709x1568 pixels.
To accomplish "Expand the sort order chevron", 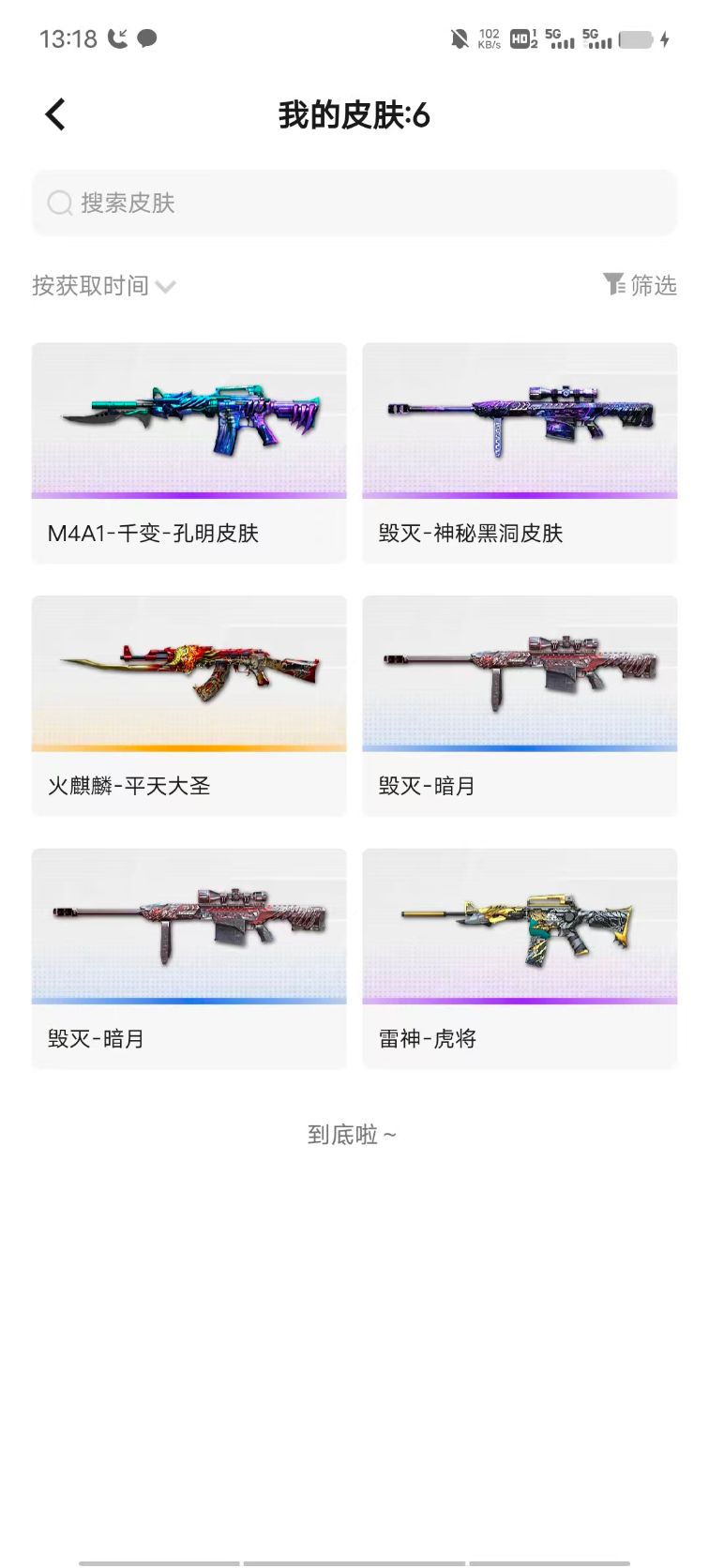I will 167,288.
